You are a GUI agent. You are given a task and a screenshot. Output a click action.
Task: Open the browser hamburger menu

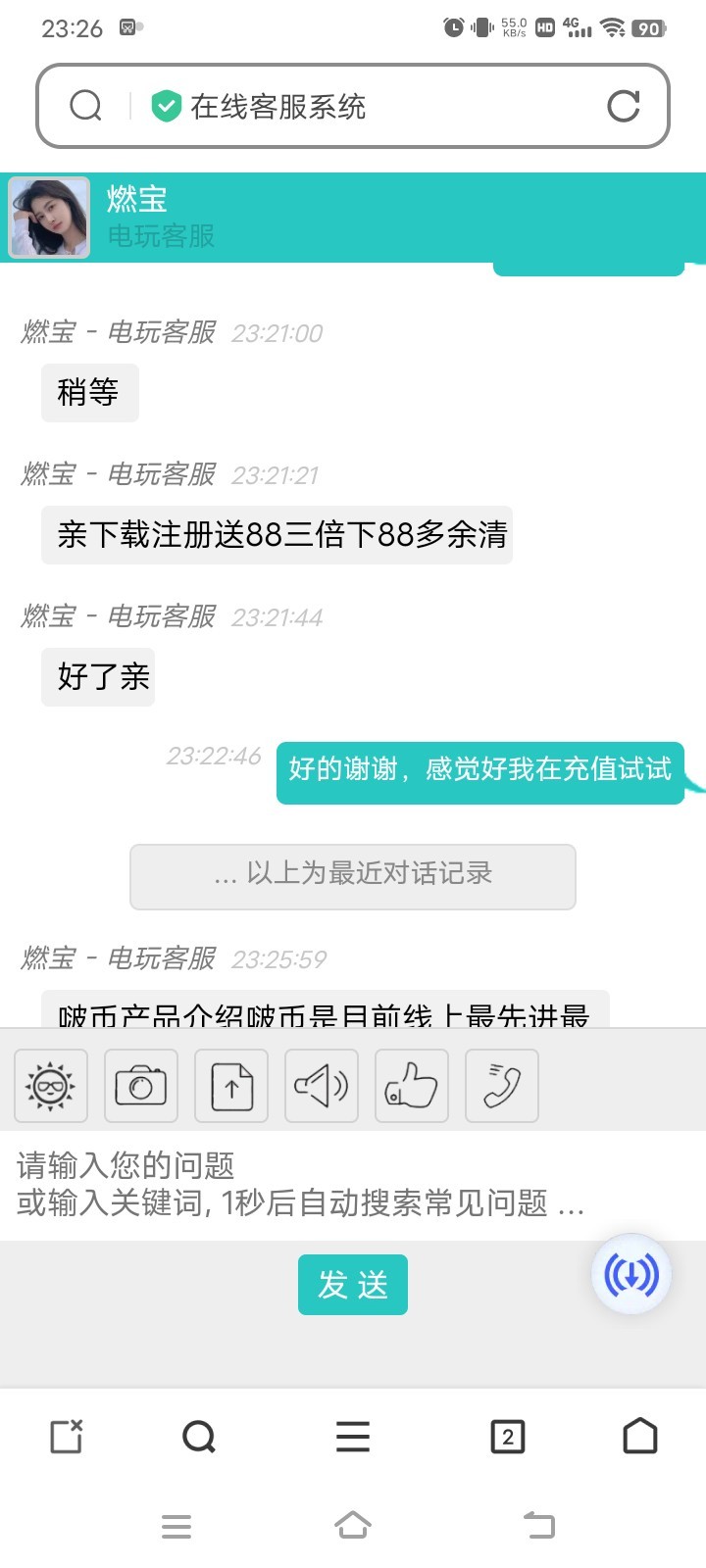point(353,1437)
